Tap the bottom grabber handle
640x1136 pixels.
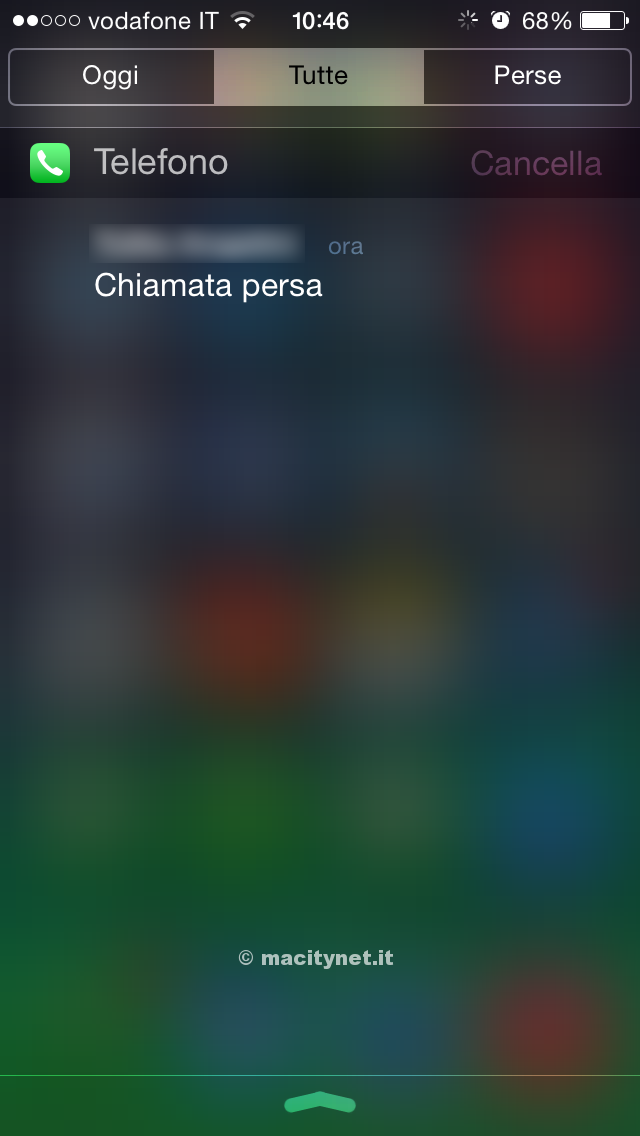coord(320,1103)
